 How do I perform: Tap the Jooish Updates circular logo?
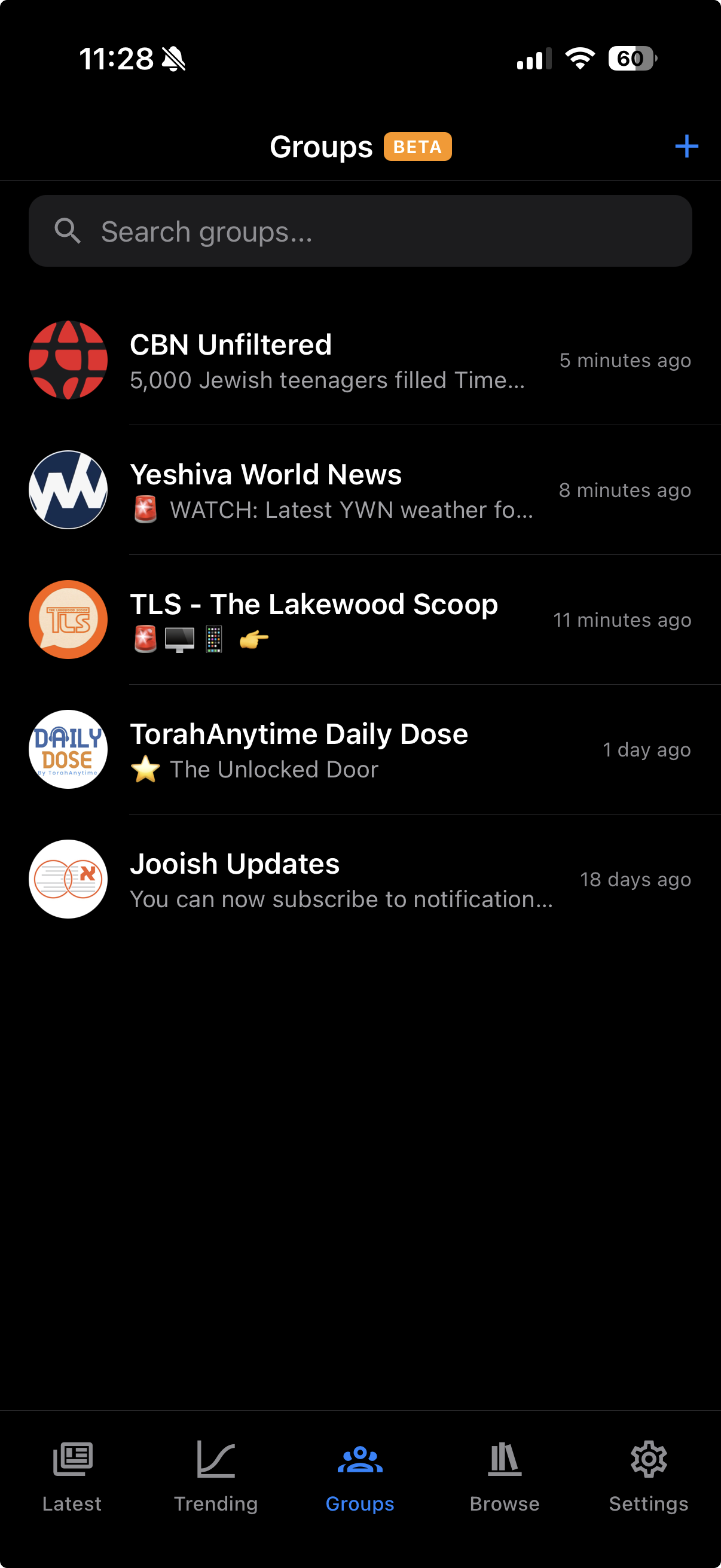[68, 879]
